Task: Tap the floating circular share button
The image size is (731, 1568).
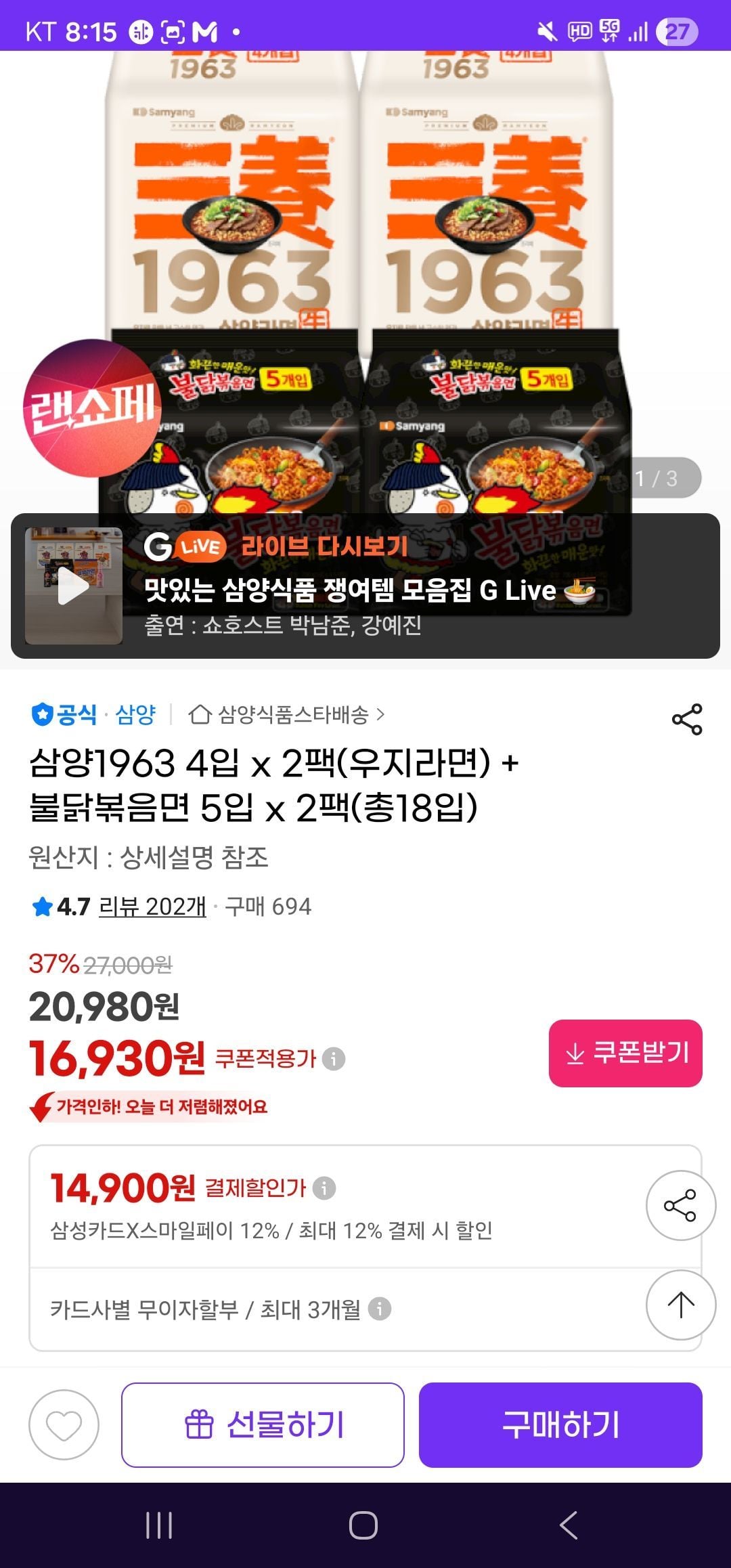Action: click(x=680, y=1205)
